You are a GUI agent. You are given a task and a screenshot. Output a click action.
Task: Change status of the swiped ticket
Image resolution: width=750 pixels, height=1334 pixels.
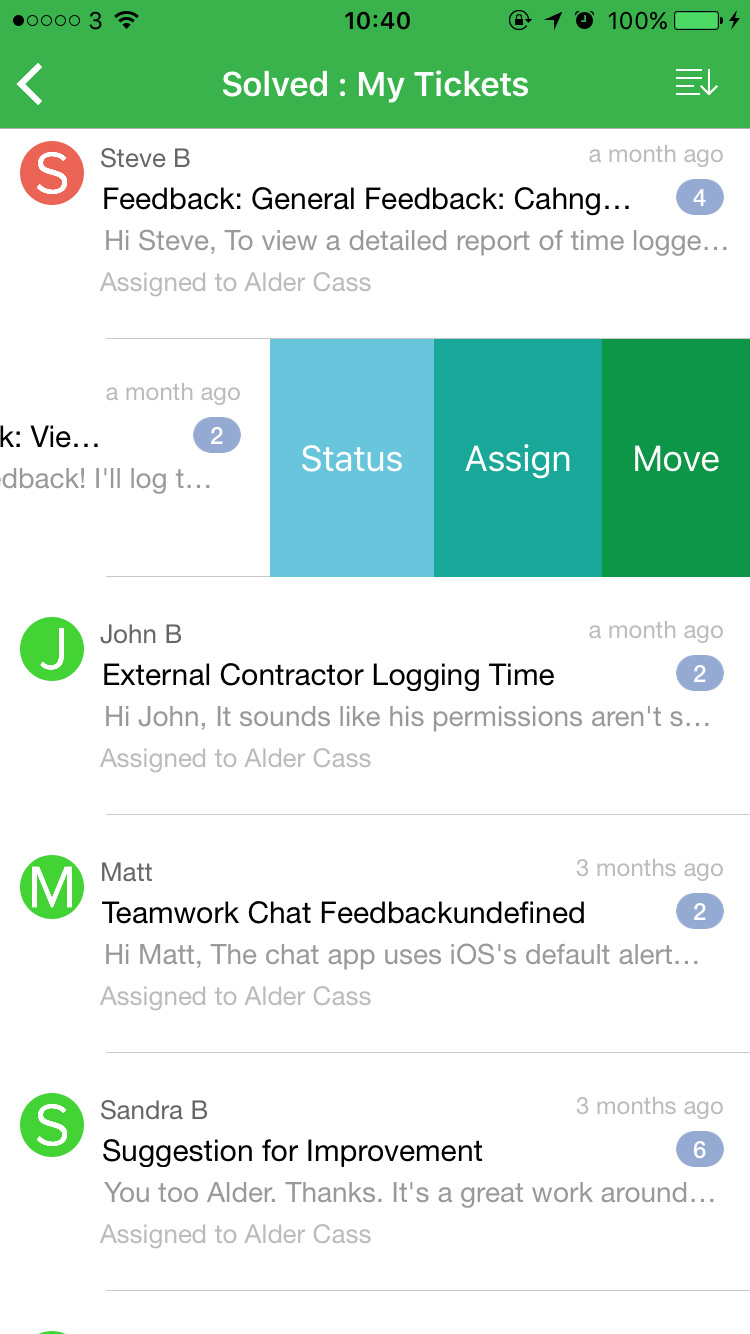pos(352,458)
